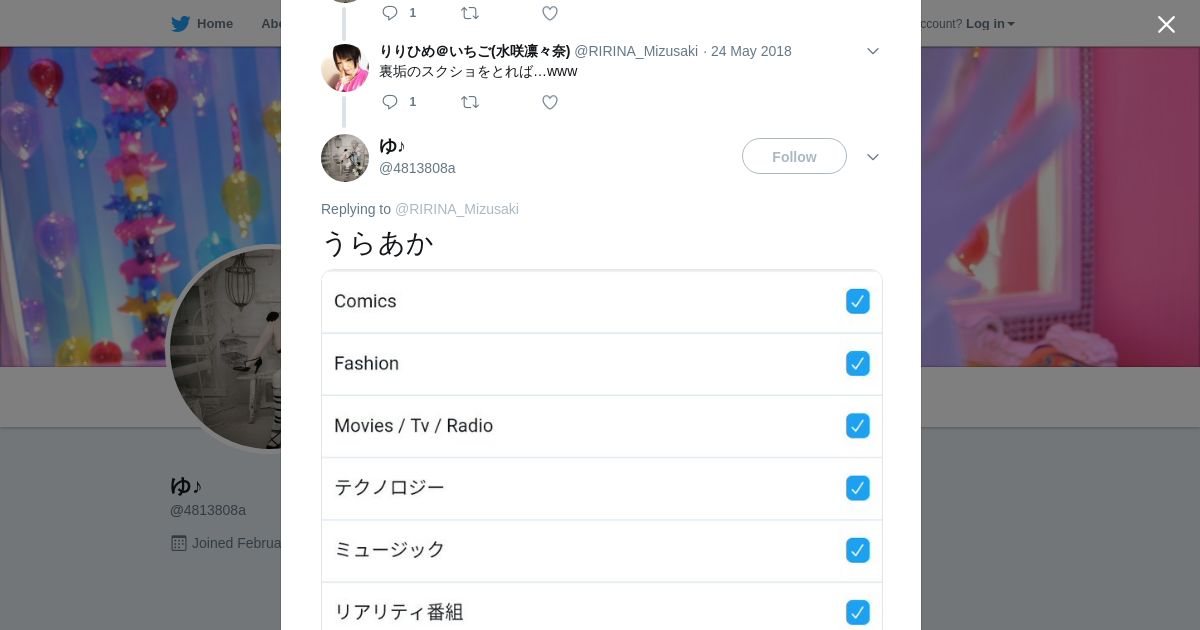Open the Log in dropdown
The width and height of the screenshot is (1200, 630).
click(x=989, y=23)
